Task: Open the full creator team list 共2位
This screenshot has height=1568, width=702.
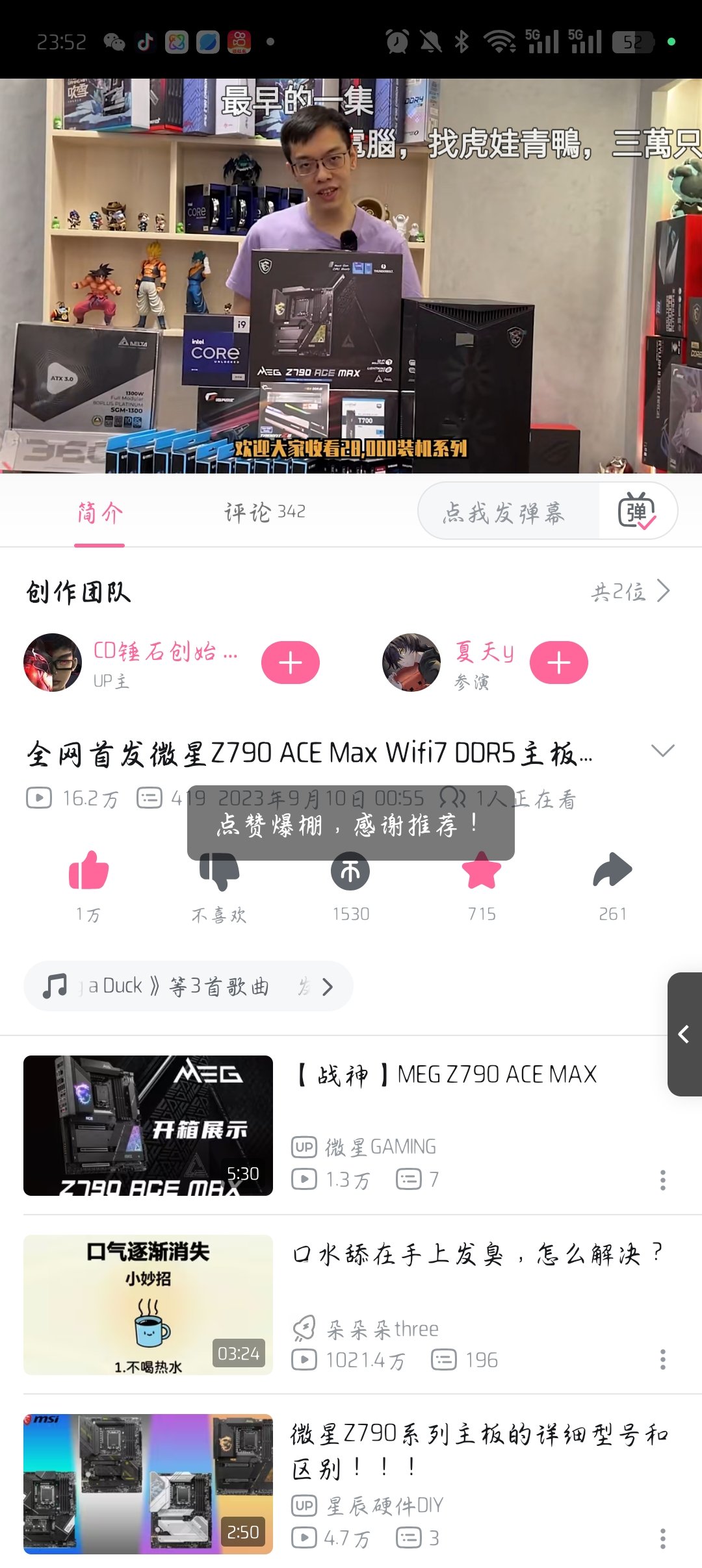Action: click(630, 591)
